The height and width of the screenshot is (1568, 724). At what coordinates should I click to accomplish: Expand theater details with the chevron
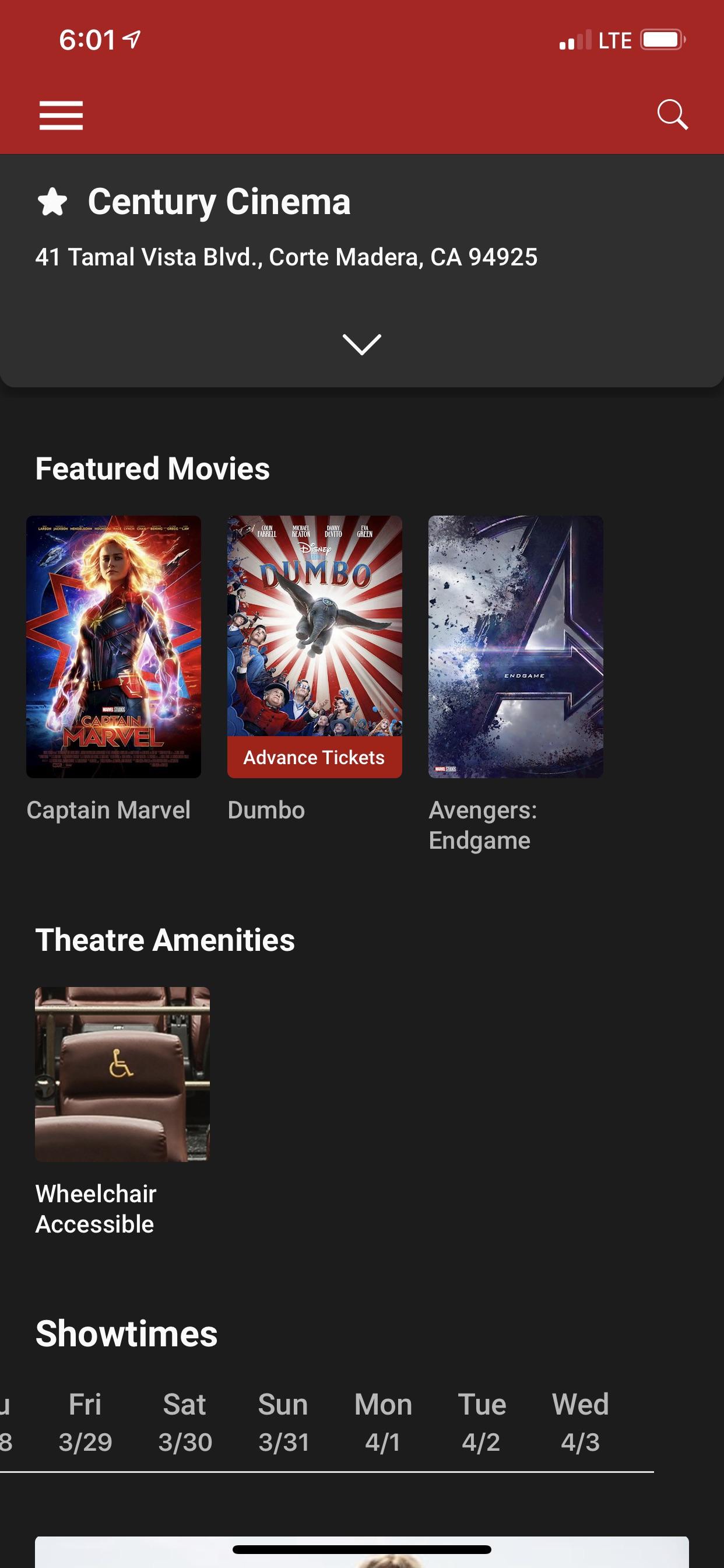click(362, 345)
